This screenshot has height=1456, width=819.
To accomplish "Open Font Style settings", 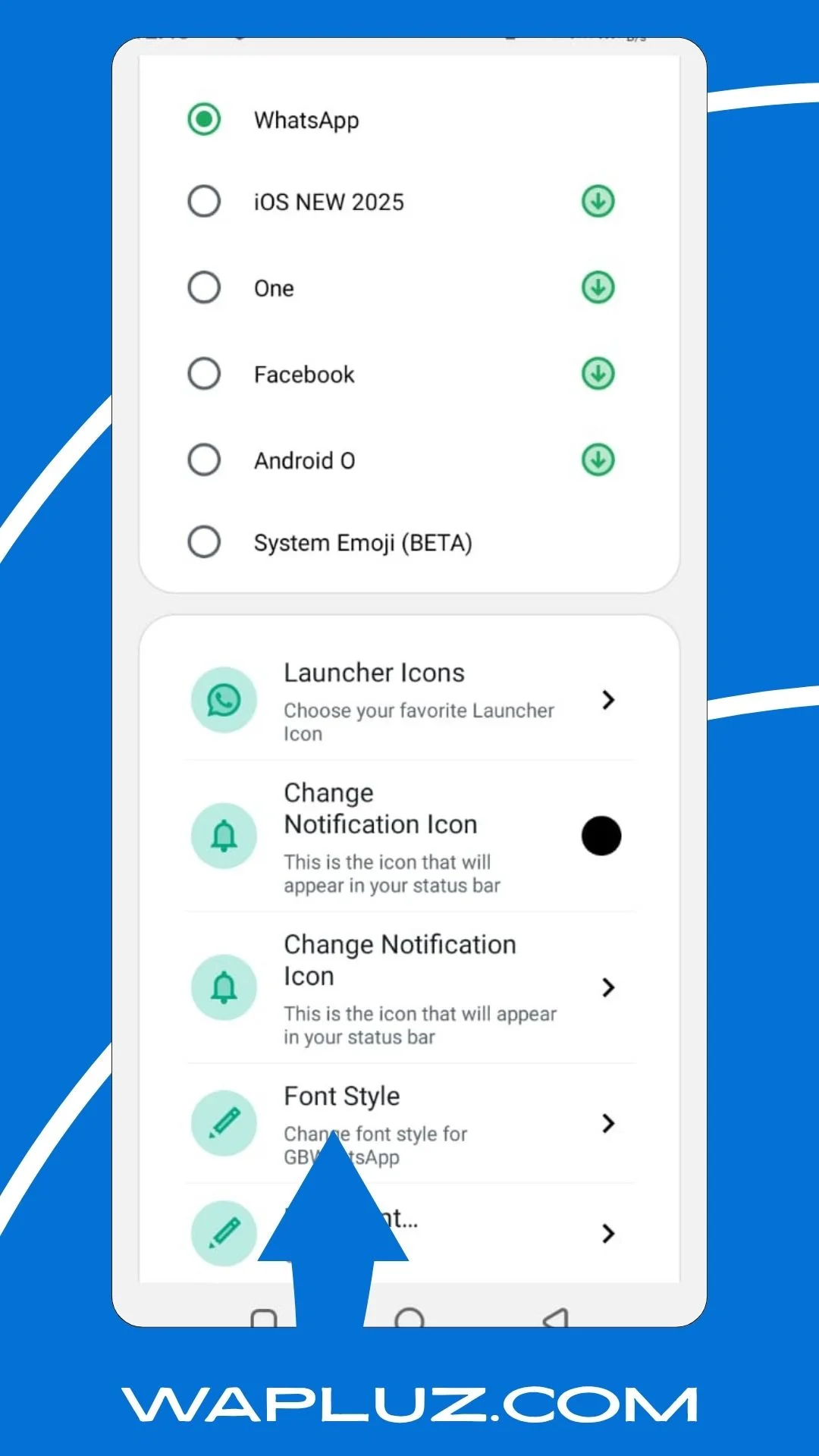I will [341, 1096].
